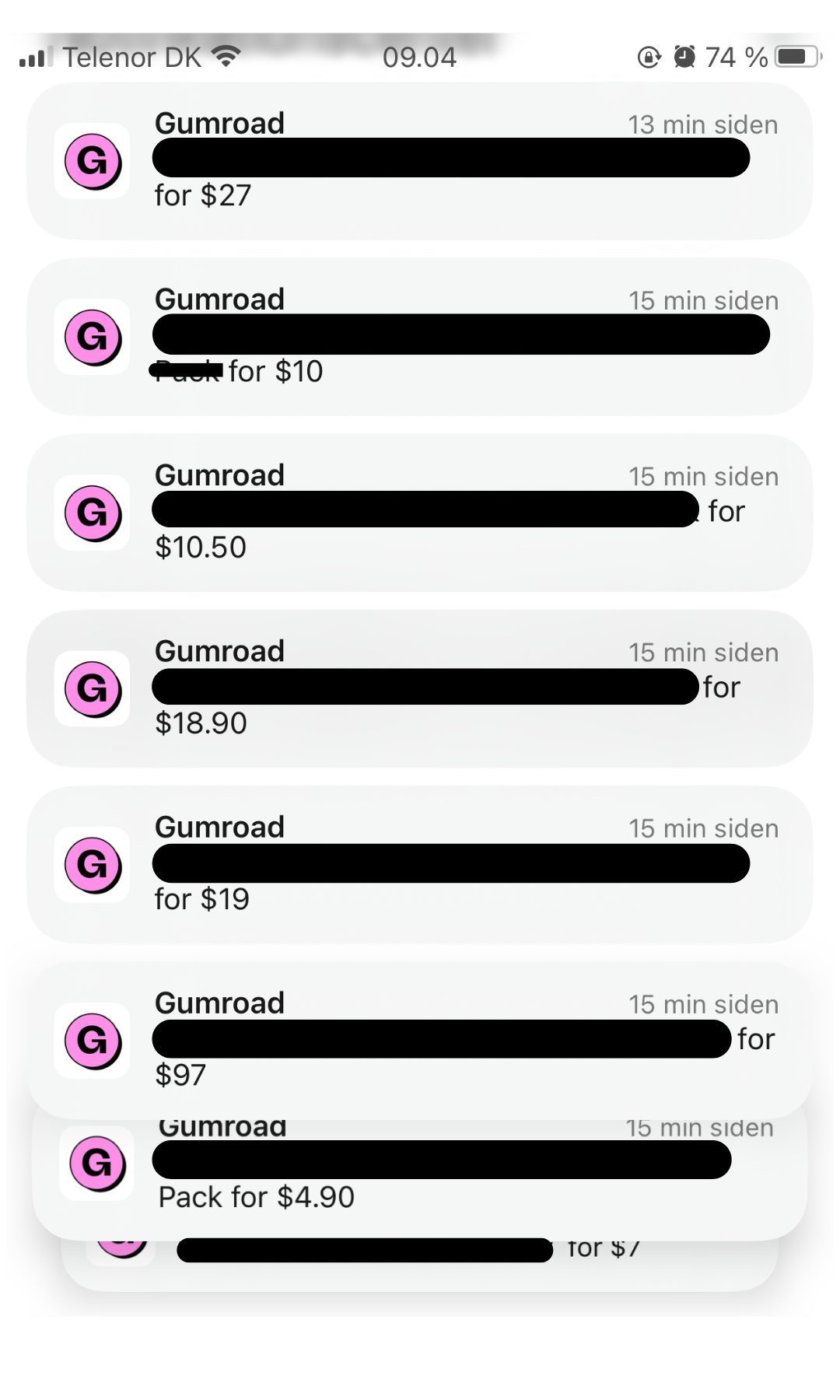Open the Gumroad notification for $97
The width and height of the screenshot is (840, 1400).
click(420, 1040)
